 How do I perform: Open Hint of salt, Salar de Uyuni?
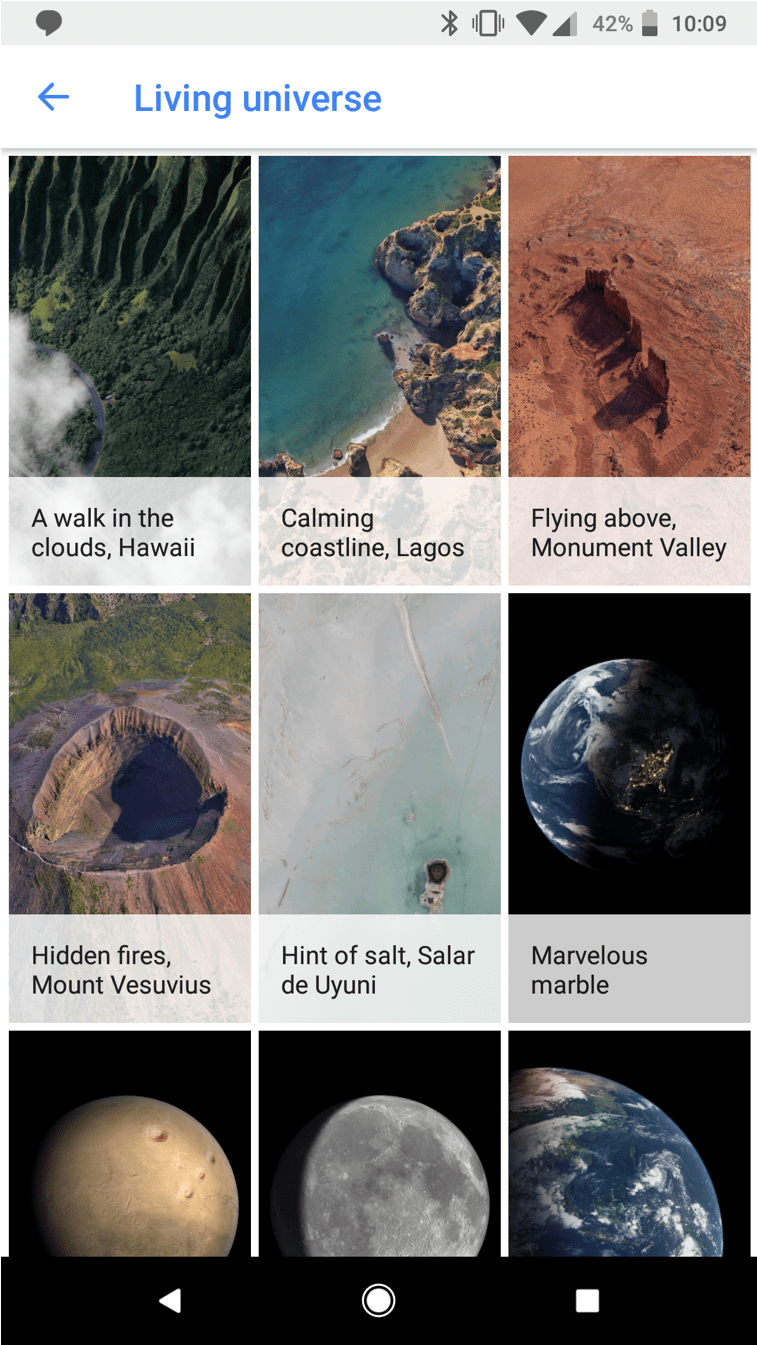[x=380, y=807]
